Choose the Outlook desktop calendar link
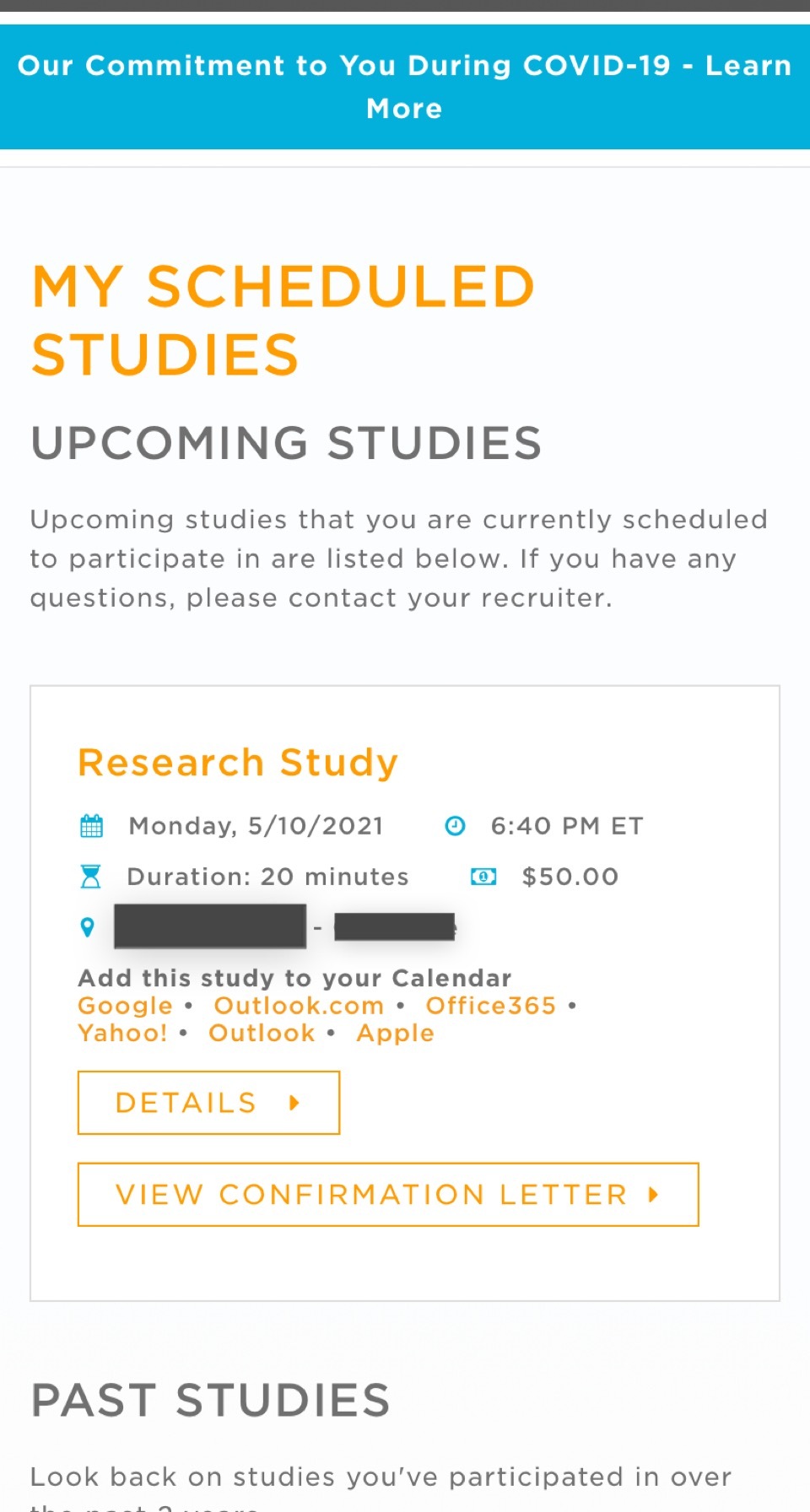Viewport: 810px width, 1512px height. (x=262, y=1033)
